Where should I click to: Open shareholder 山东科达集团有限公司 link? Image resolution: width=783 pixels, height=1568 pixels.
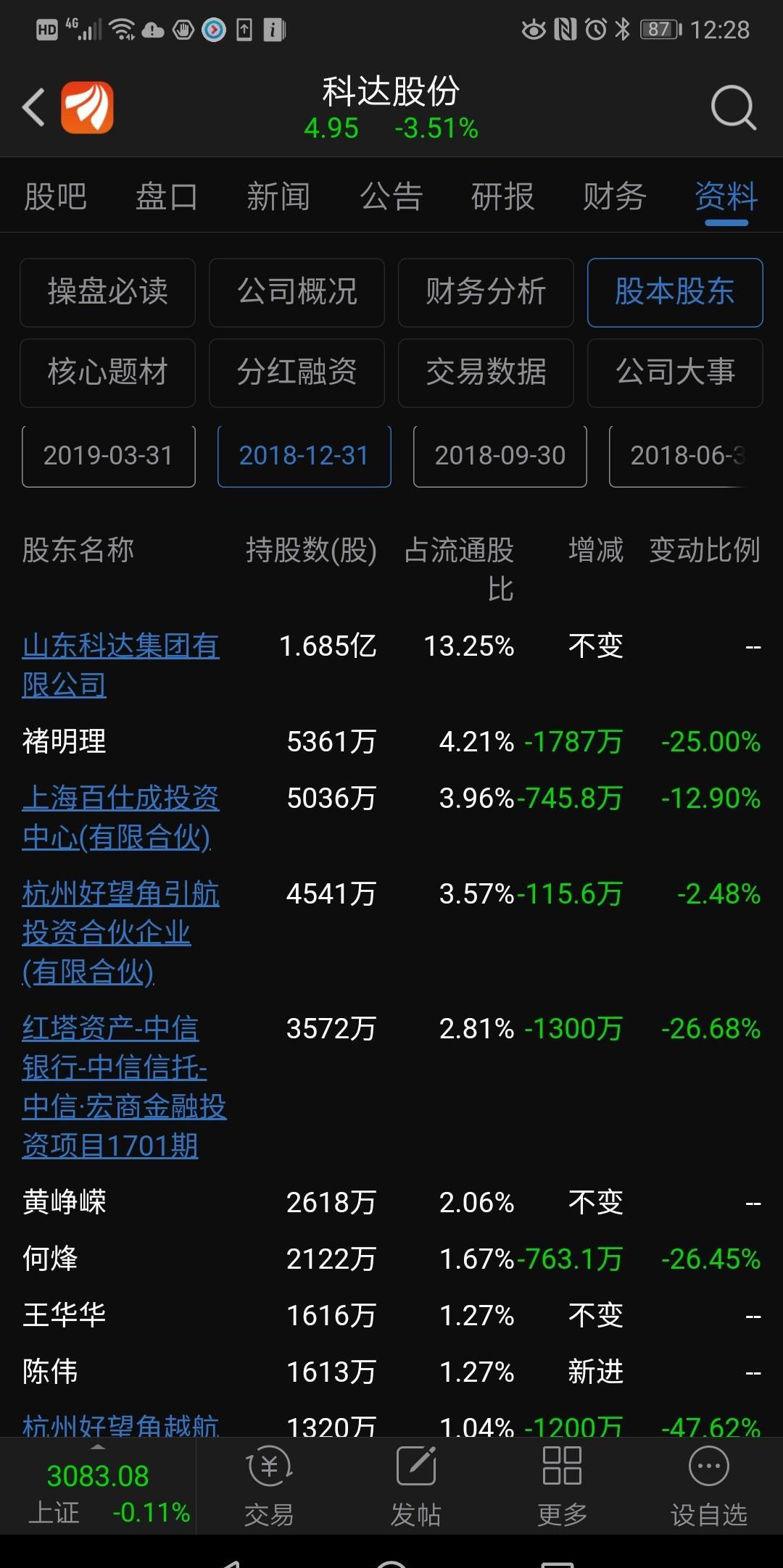(x=121, y=665)
